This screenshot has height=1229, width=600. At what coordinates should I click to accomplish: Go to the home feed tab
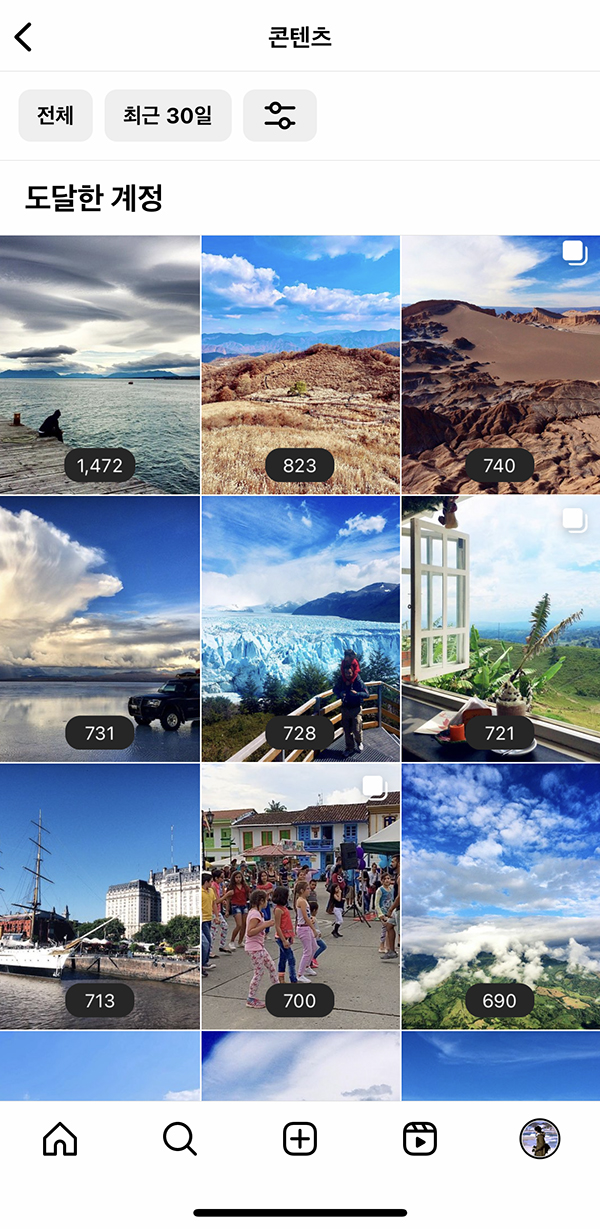60,1139
